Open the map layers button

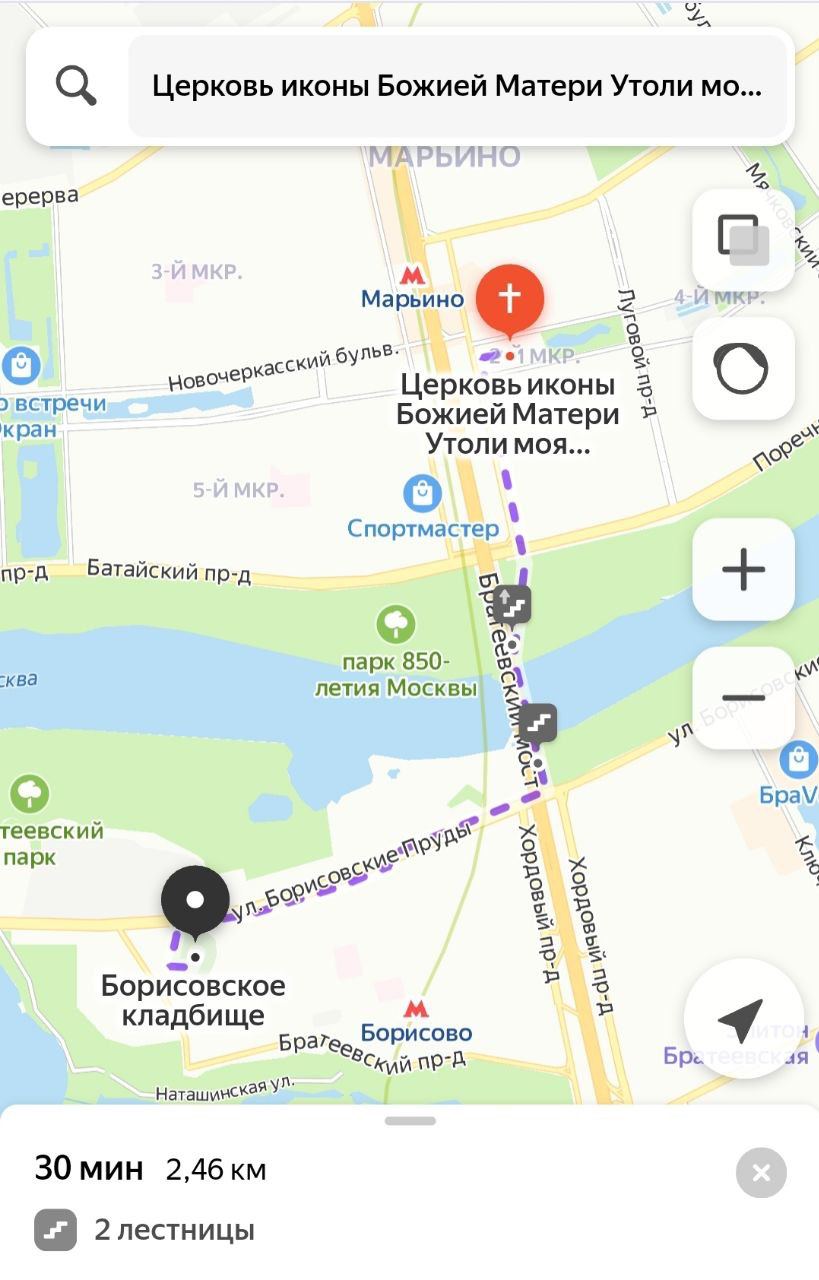(743, 240)
